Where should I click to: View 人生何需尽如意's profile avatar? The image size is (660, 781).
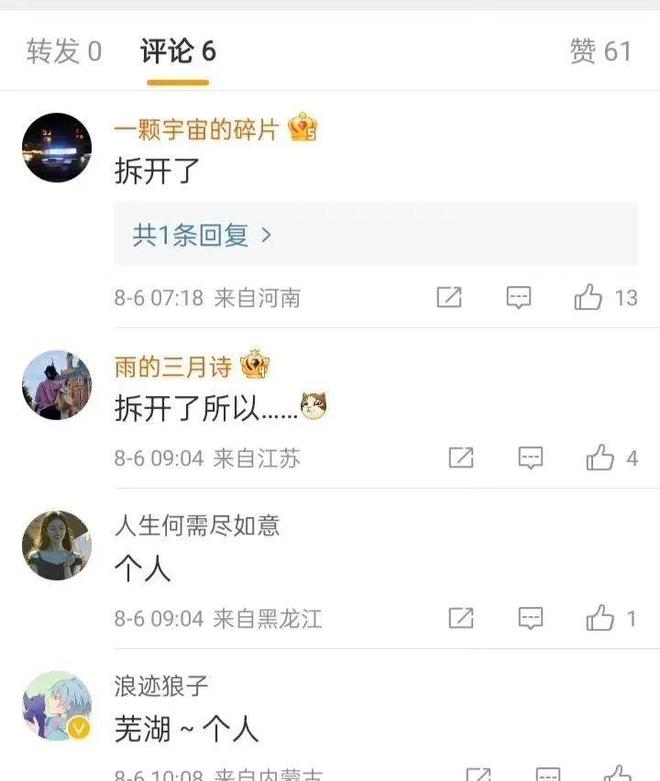click(57, 545)
